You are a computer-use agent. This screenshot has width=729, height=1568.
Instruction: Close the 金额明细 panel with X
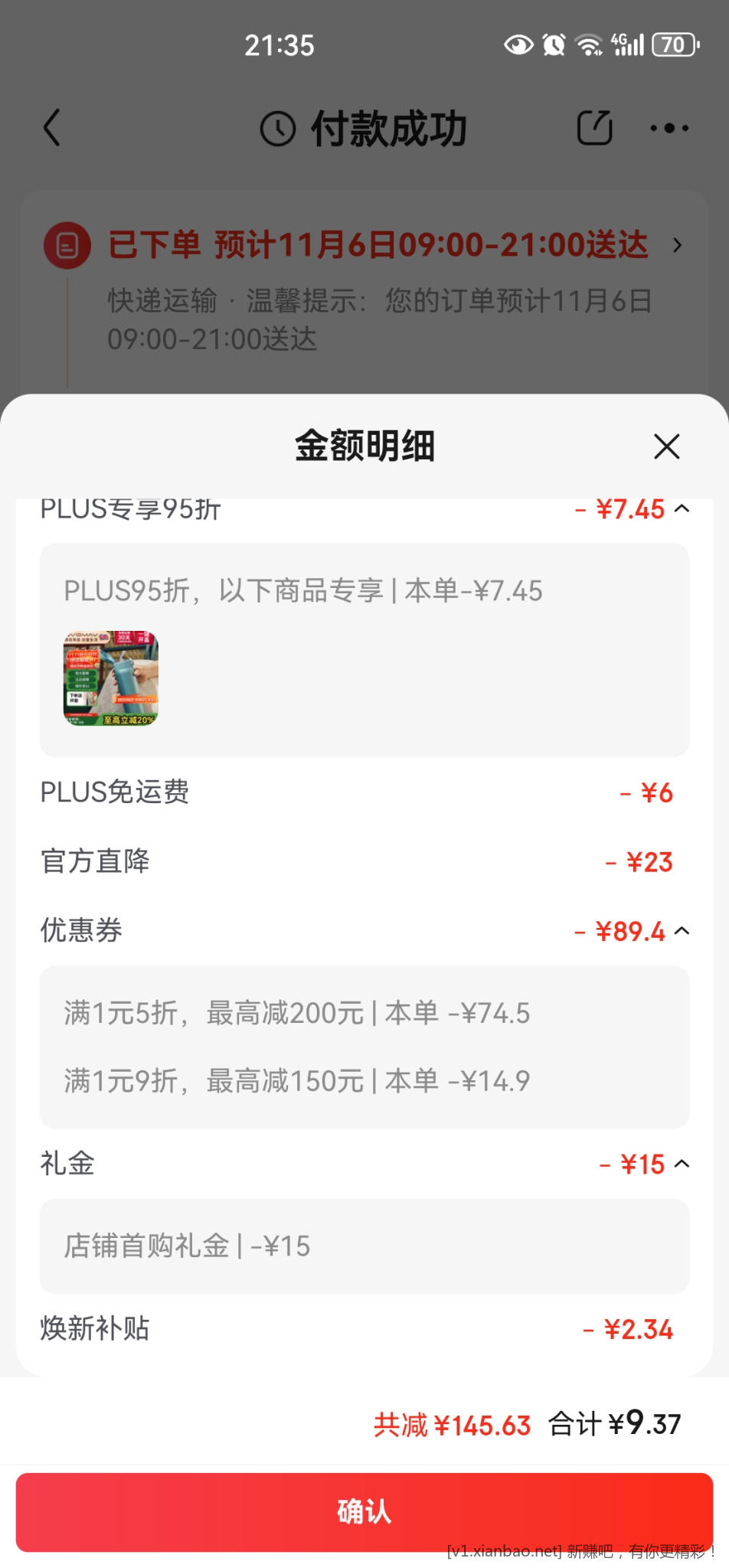pyautogui.click(x=665, y=447)
